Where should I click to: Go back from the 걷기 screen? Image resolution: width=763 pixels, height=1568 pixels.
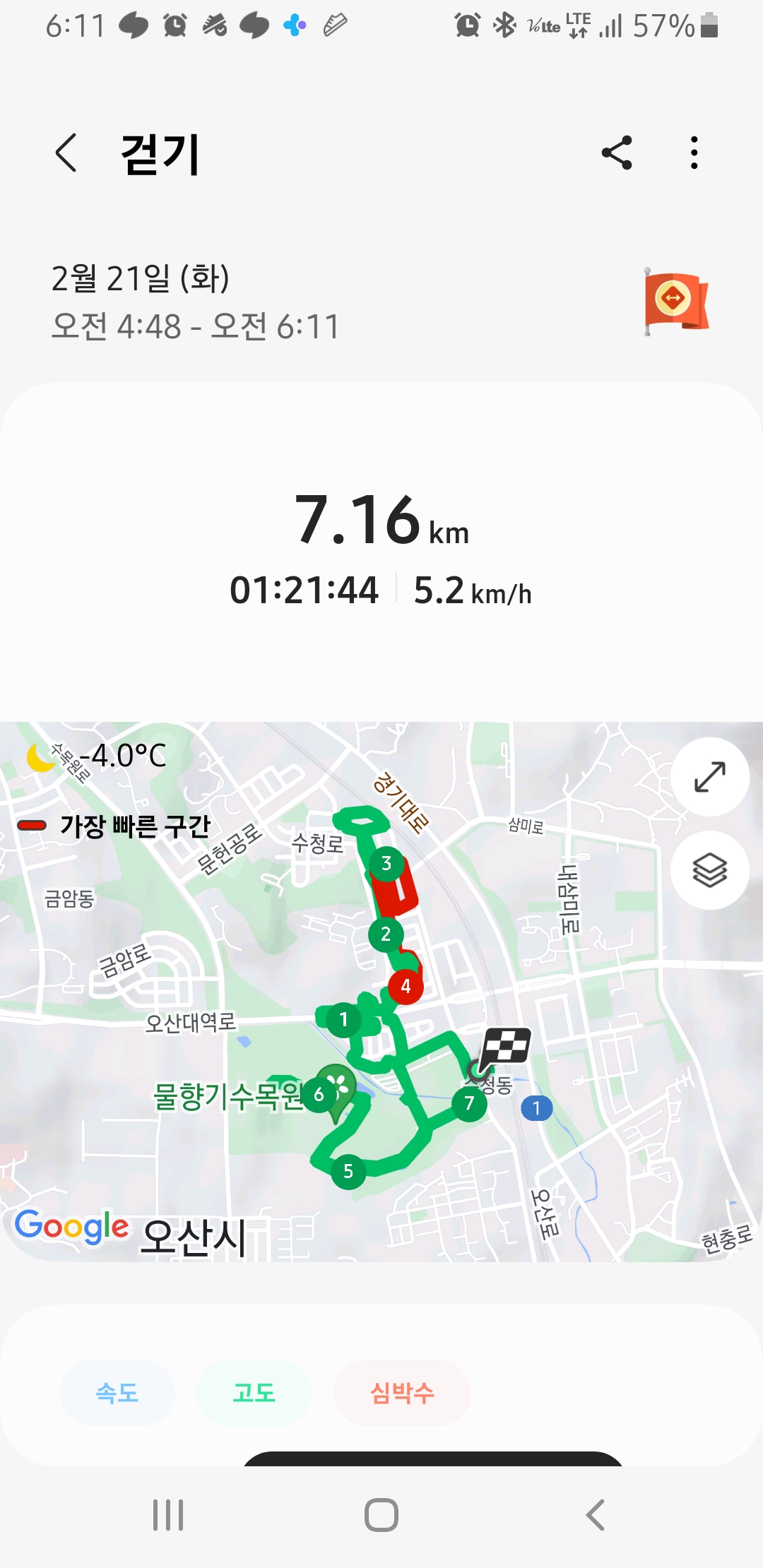66,153
